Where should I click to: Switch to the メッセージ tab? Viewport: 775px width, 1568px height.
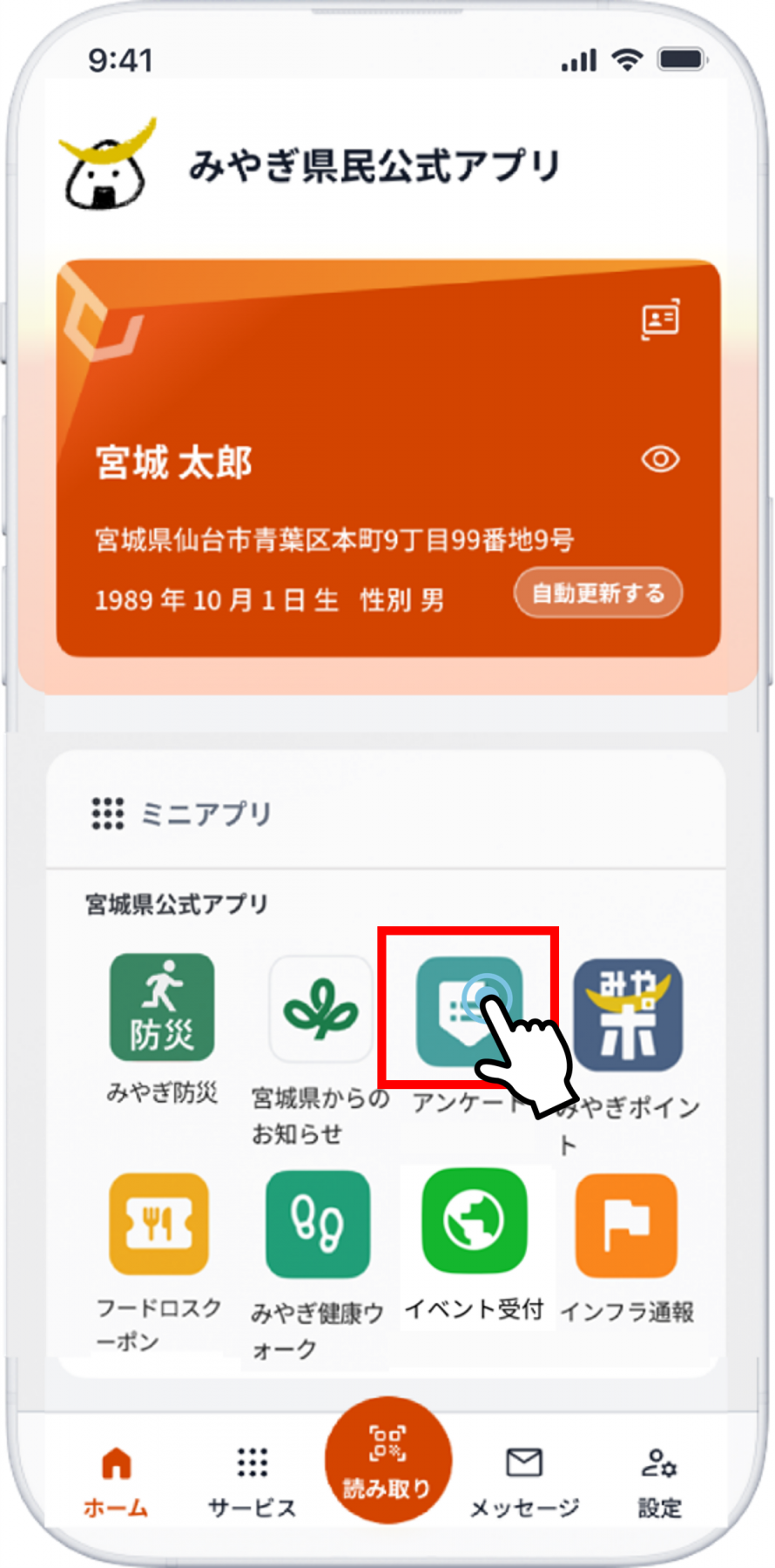[x=524, y=1481]
